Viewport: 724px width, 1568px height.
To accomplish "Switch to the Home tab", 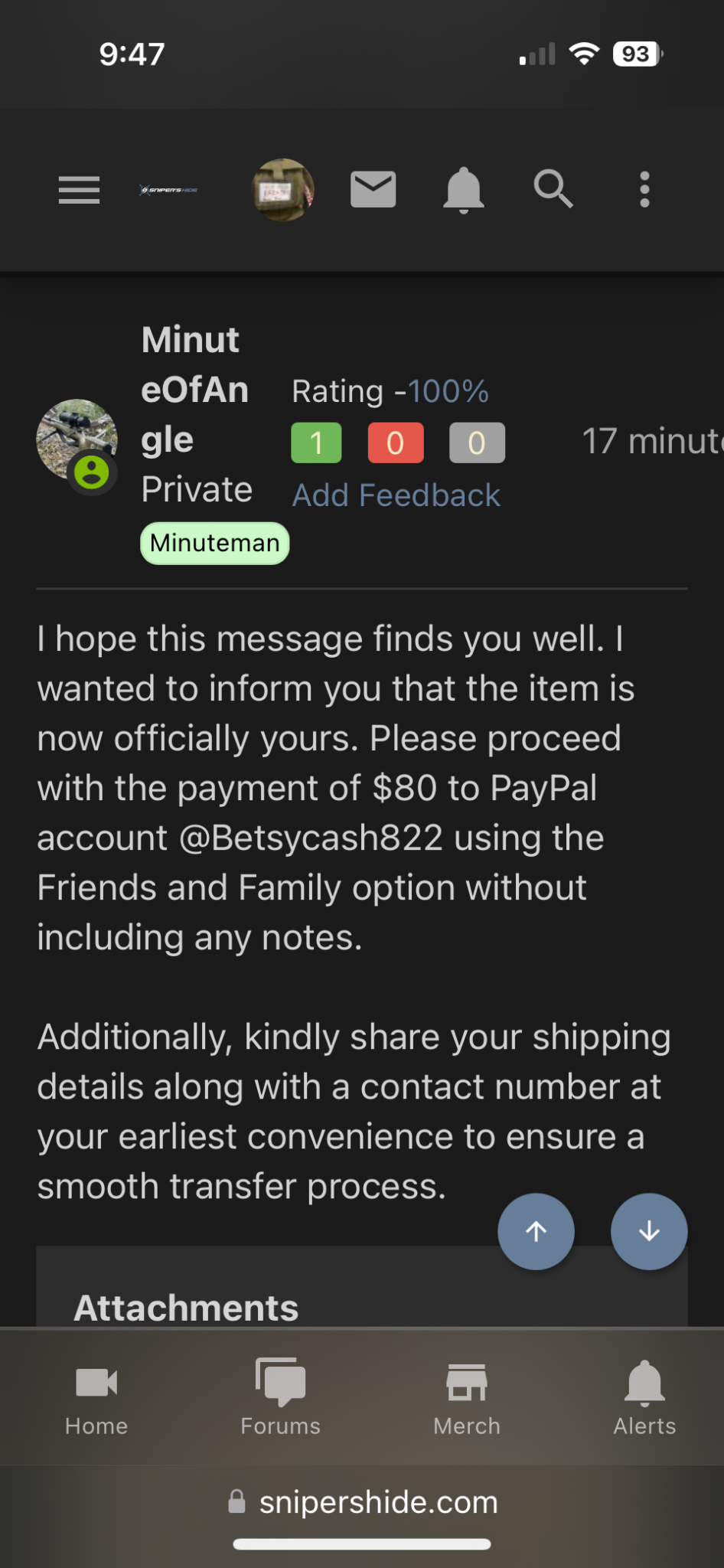I will coord(96,1398).
